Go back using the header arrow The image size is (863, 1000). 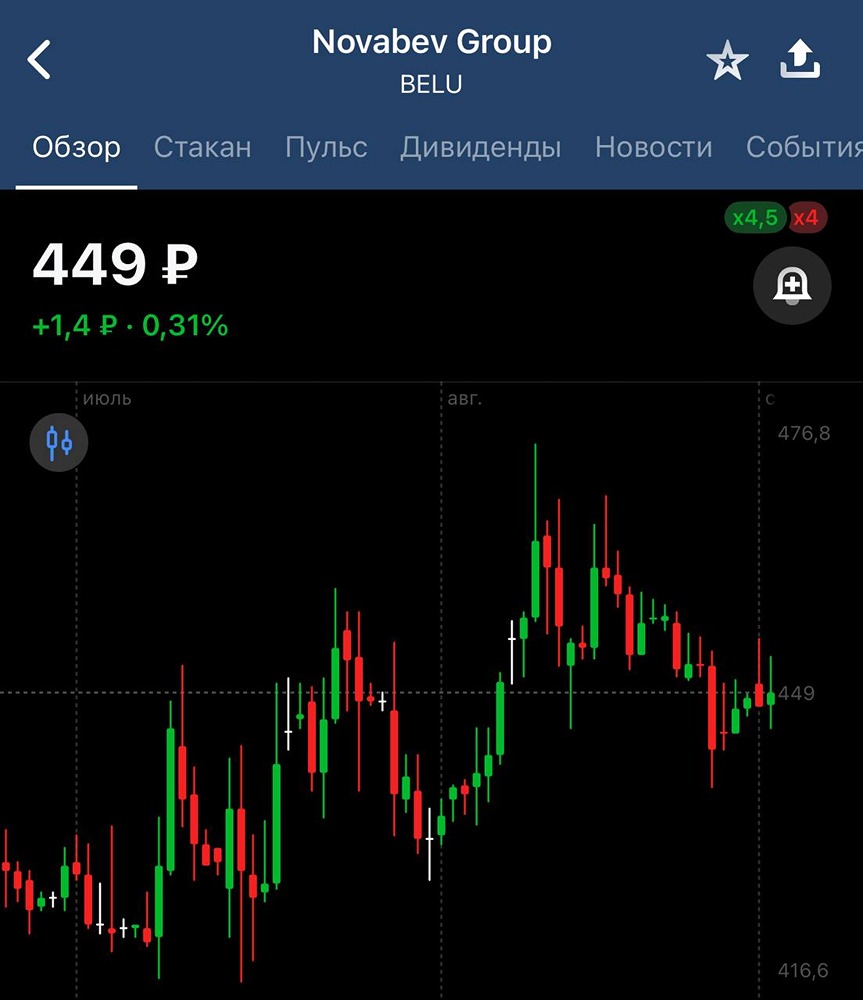(39, 60)
